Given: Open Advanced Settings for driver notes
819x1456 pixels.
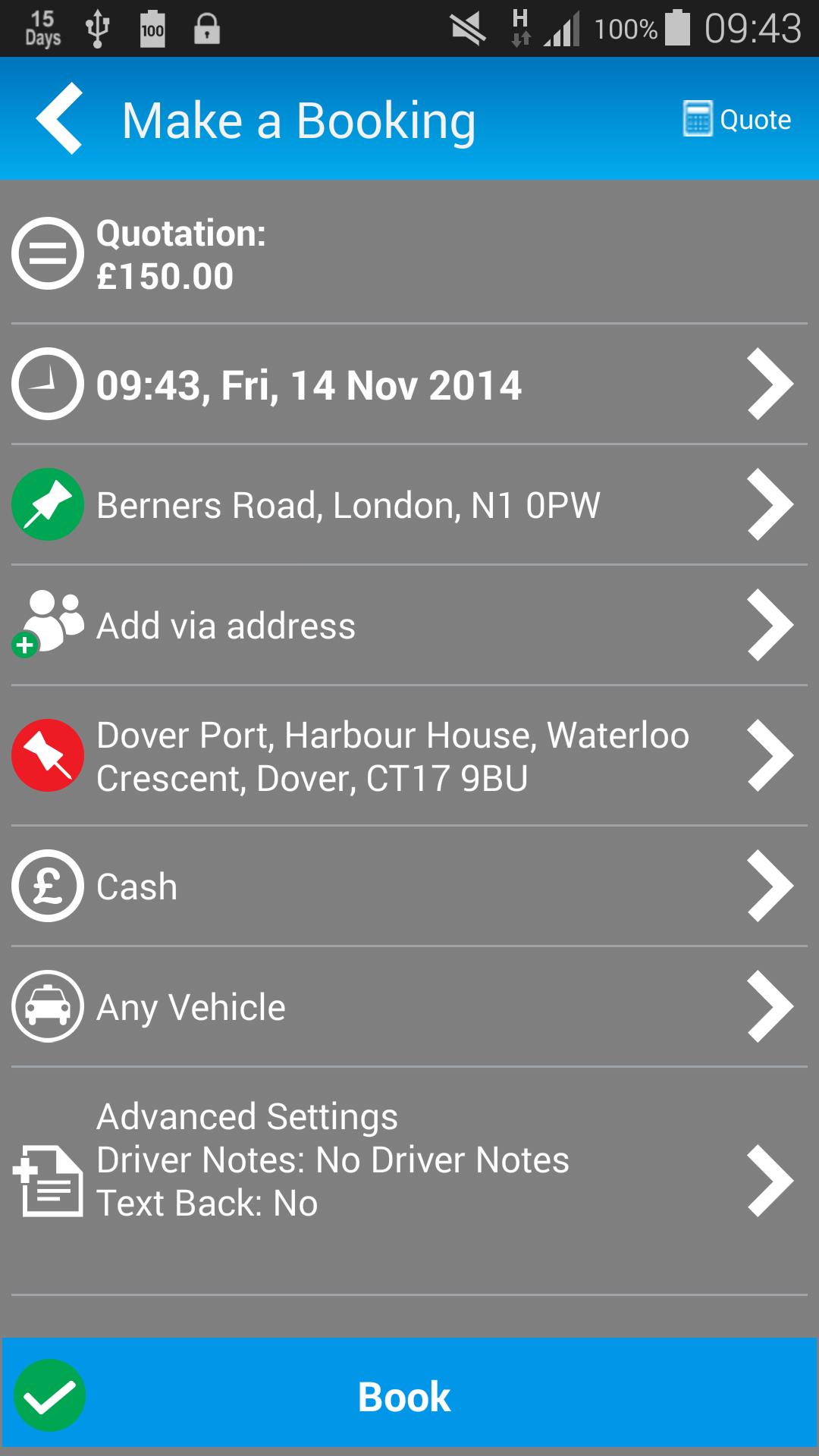Looking at the screenshot, I should click(409, 1160).
